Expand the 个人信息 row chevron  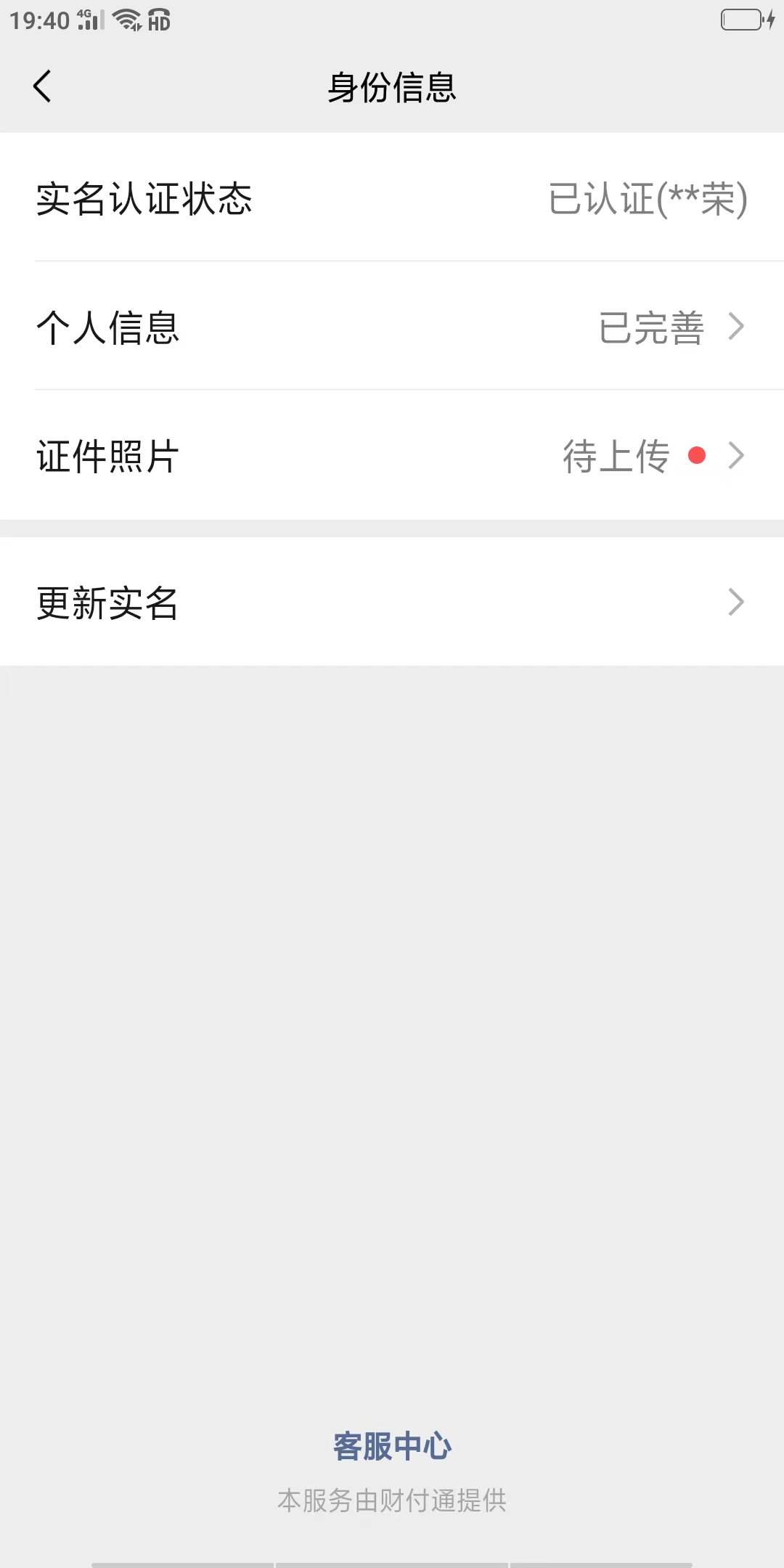tap(738, 328)
